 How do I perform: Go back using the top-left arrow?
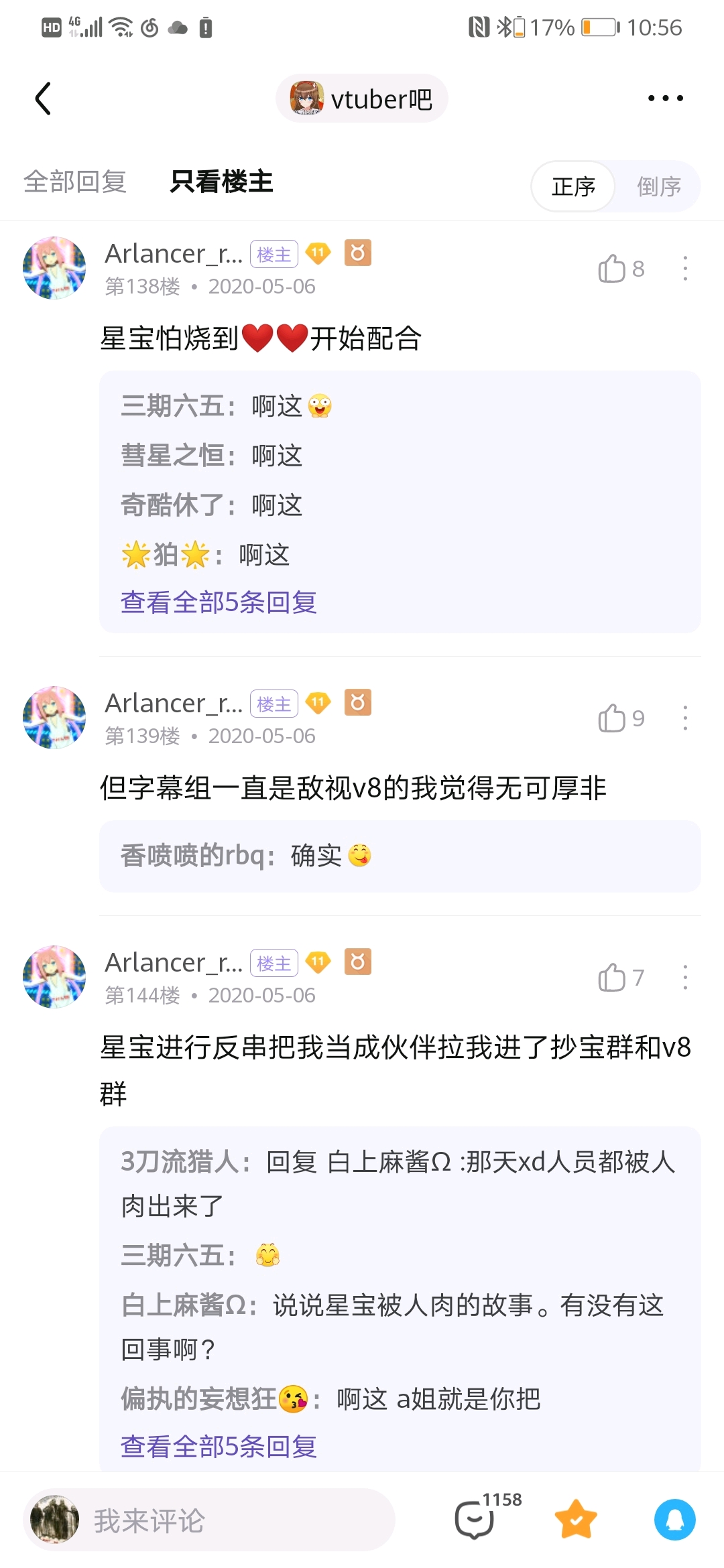point(44,99)
